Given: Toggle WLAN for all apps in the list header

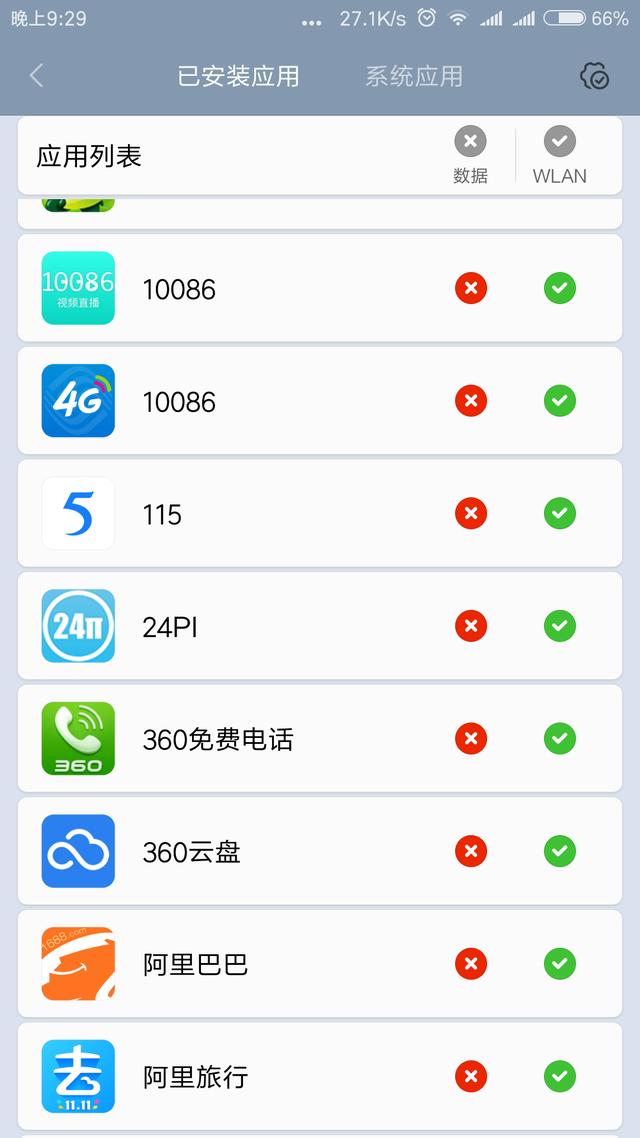Looking at the screenshot, I should [x=559, y=142].
